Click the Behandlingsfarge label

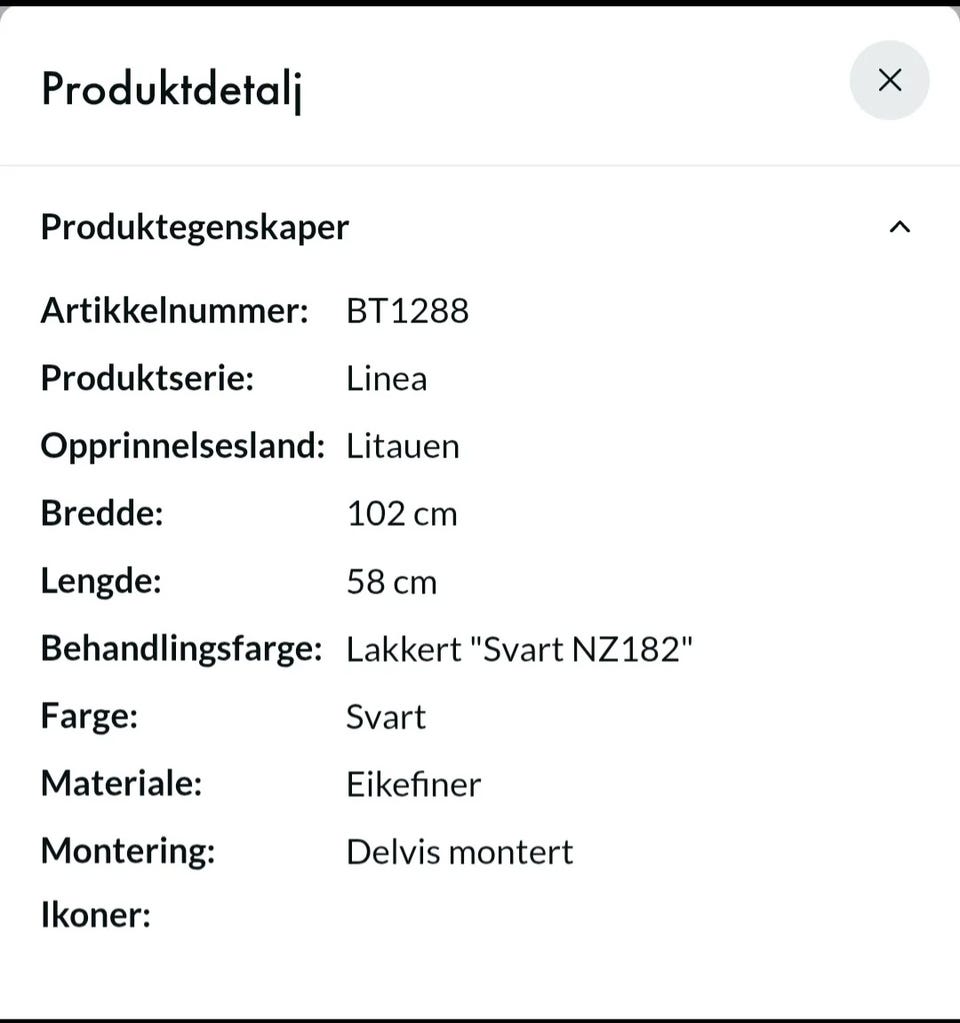click(180, 648)
